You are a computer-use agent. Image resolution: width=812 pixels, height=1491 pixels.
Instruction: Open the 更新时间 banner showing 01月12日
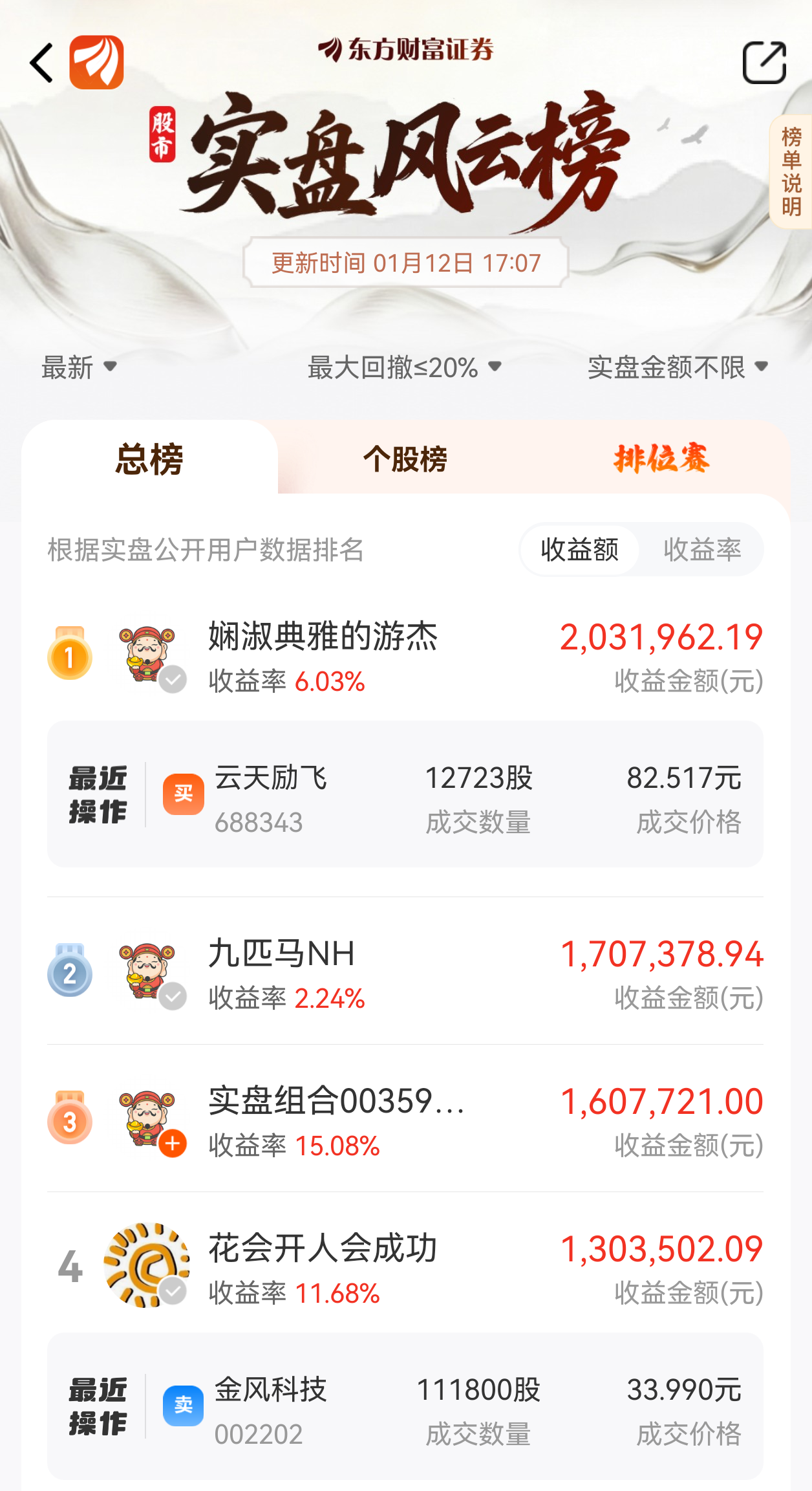(x=406, y=263)
